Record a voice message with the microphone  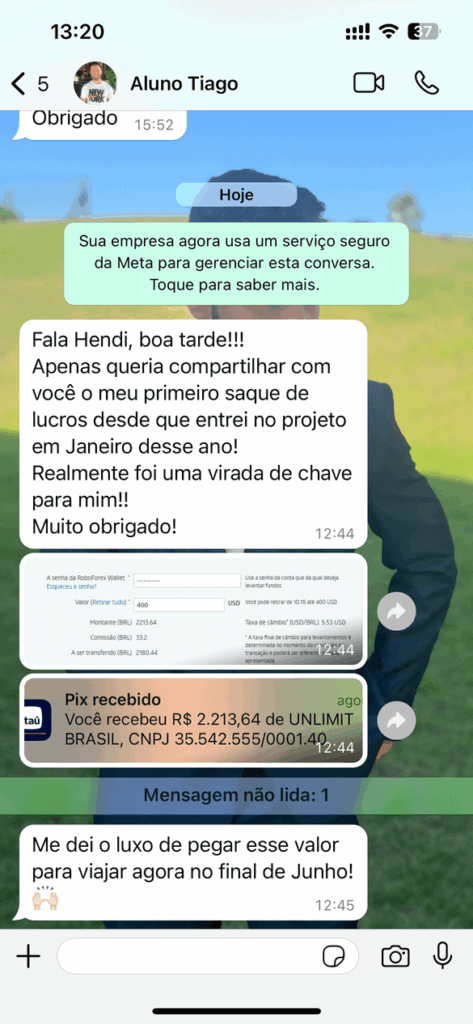pos(442,956)
